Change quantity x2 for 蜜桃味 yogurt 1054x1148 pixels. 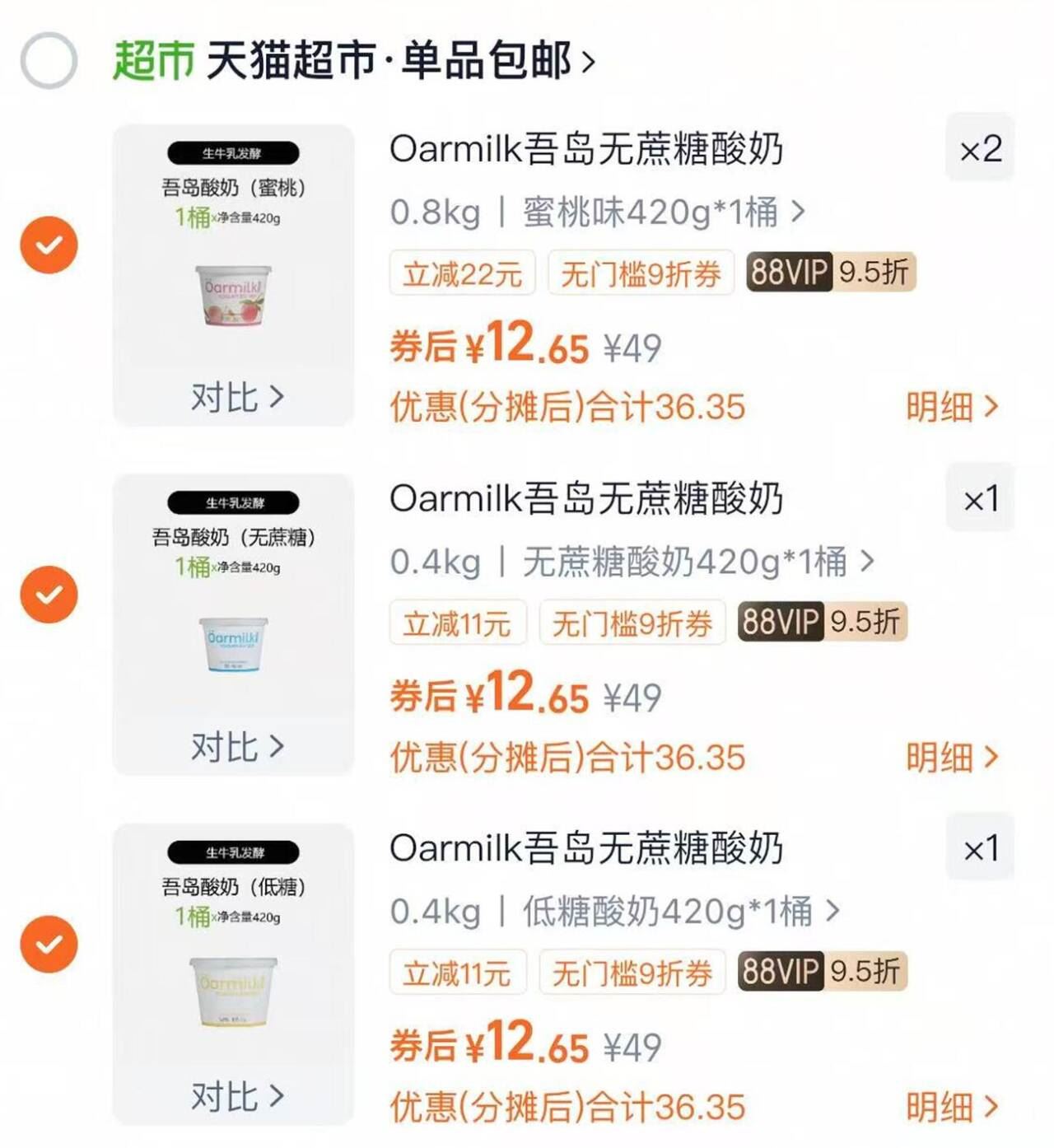[x=980, y=149]
